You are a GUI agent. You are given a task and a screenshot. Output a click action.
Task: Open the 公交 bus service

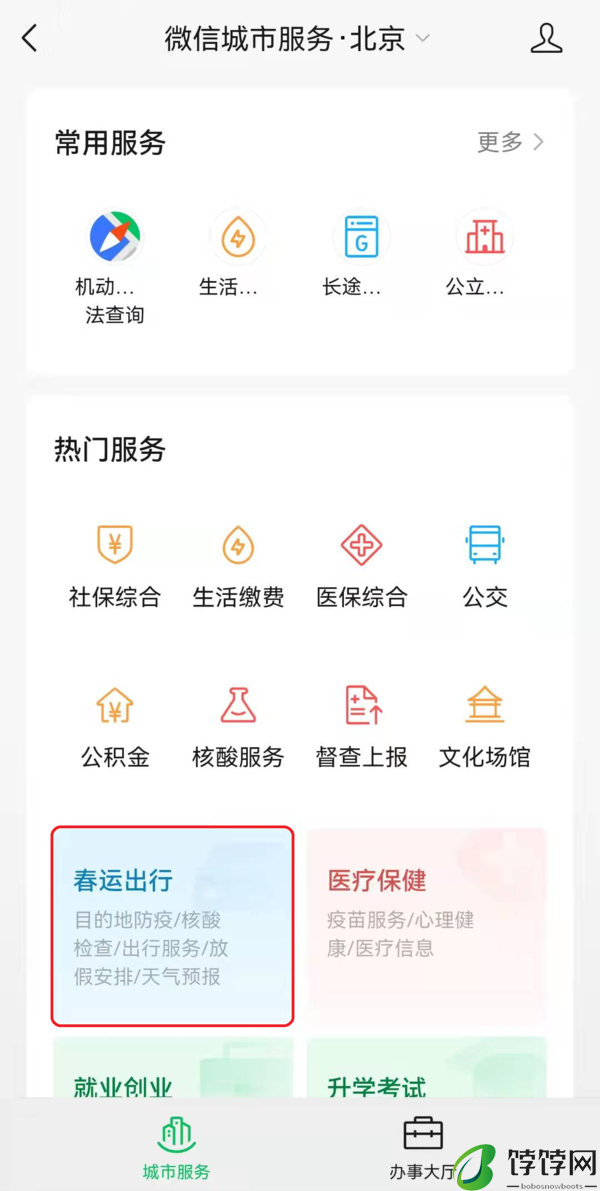click(x=485, y=566)
